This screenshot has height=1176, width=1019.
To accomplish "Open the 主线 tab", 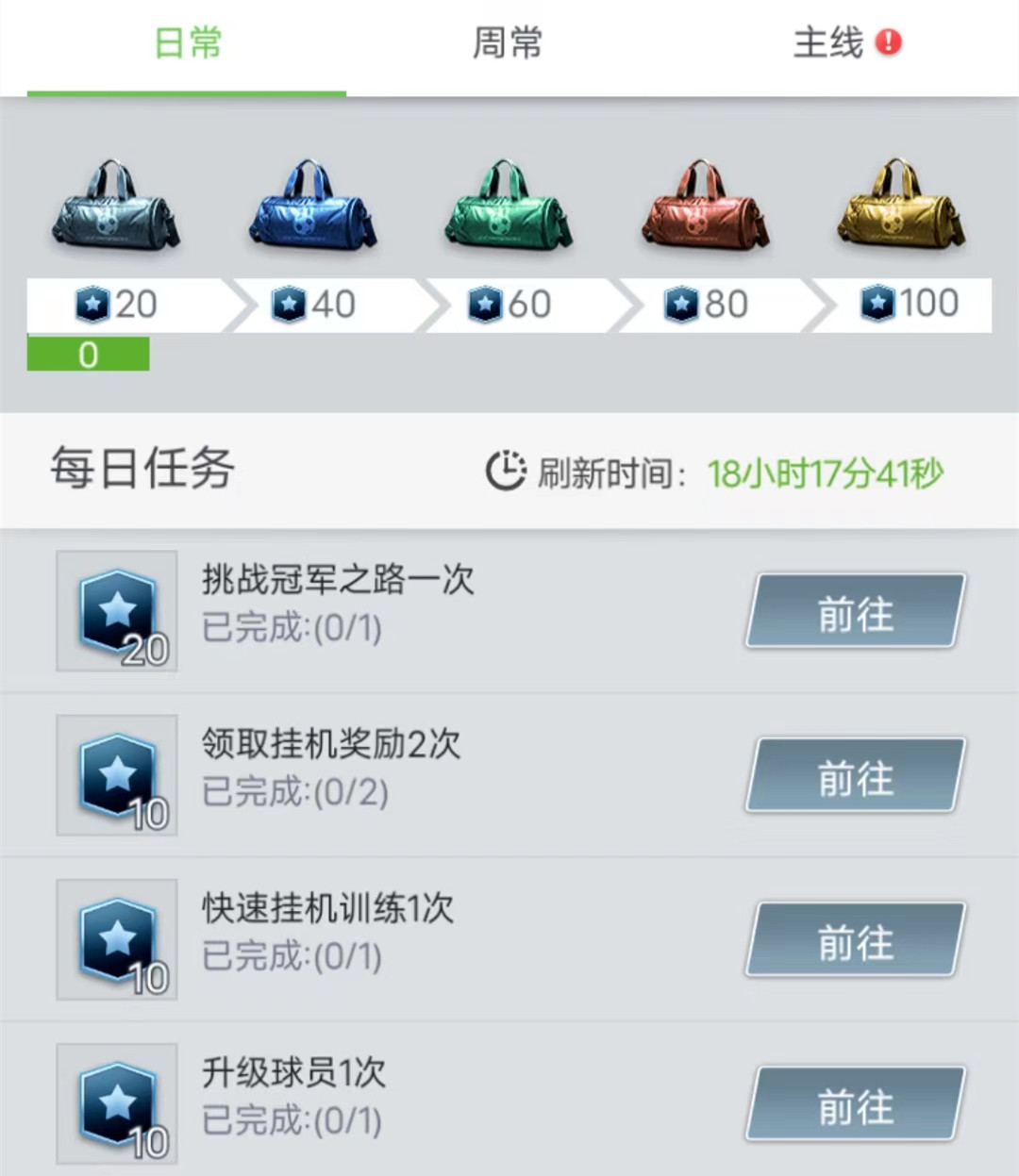I will [x=828, y=44].
